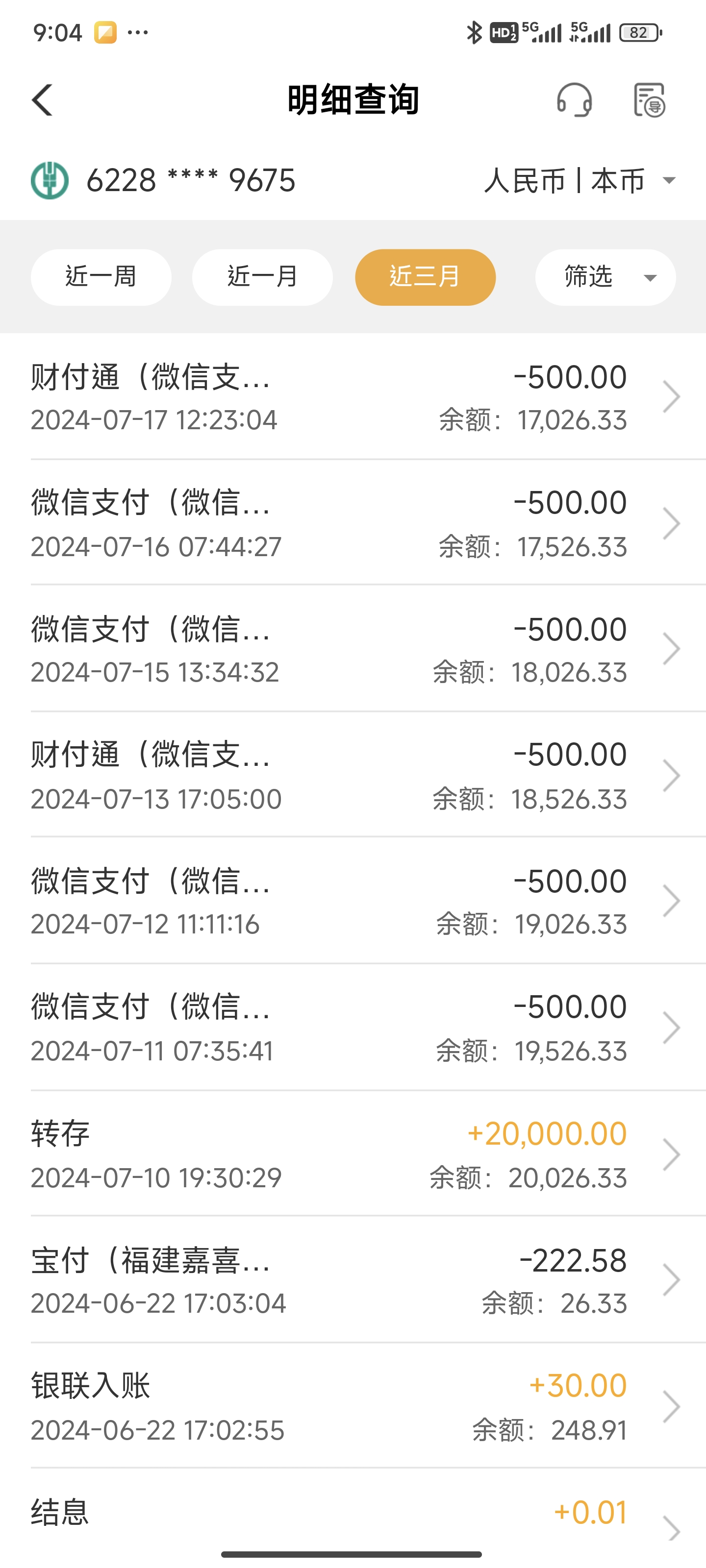Open the 银联入账 +30.00 transaction

pyautogui.click(x=353, y=1405)
